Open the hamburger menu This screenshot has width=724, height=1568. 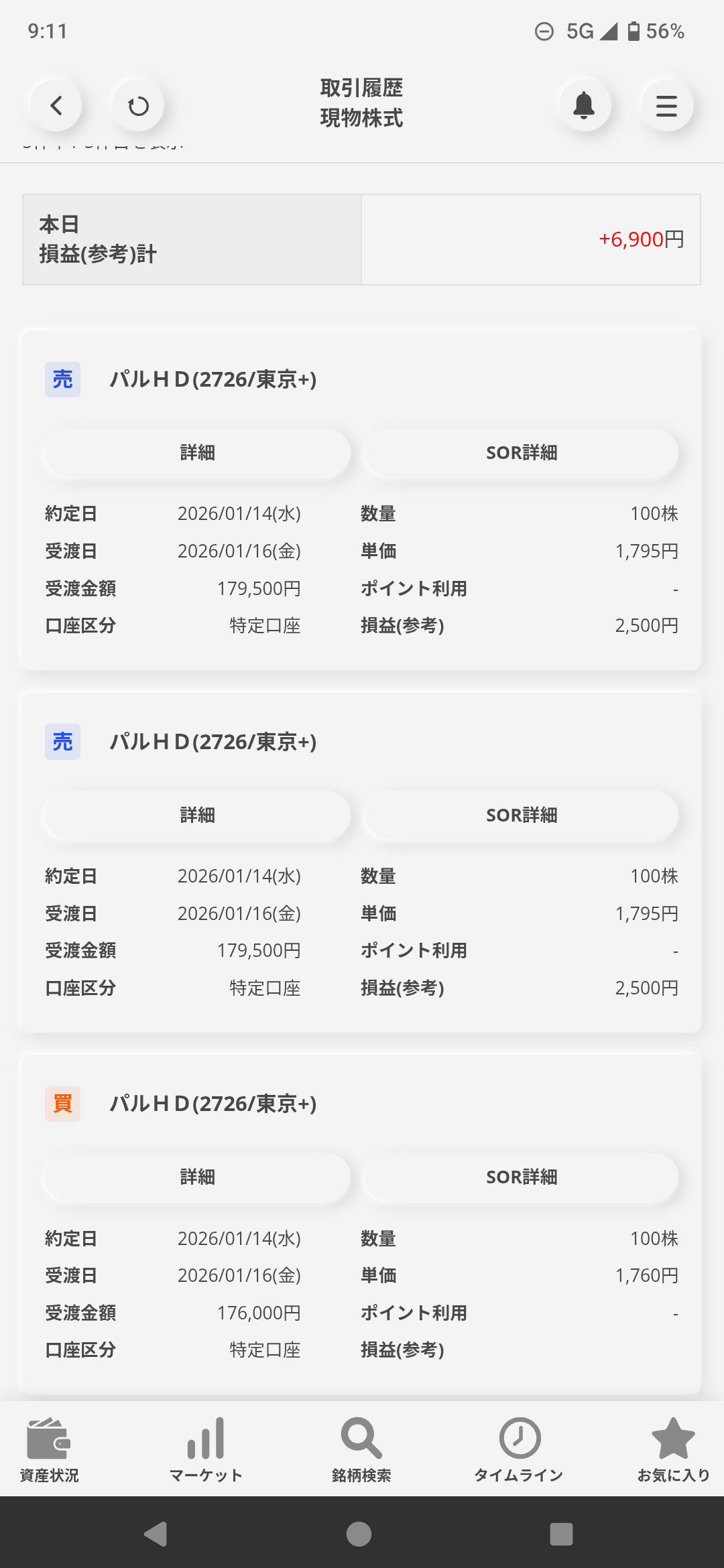[666, 105]
